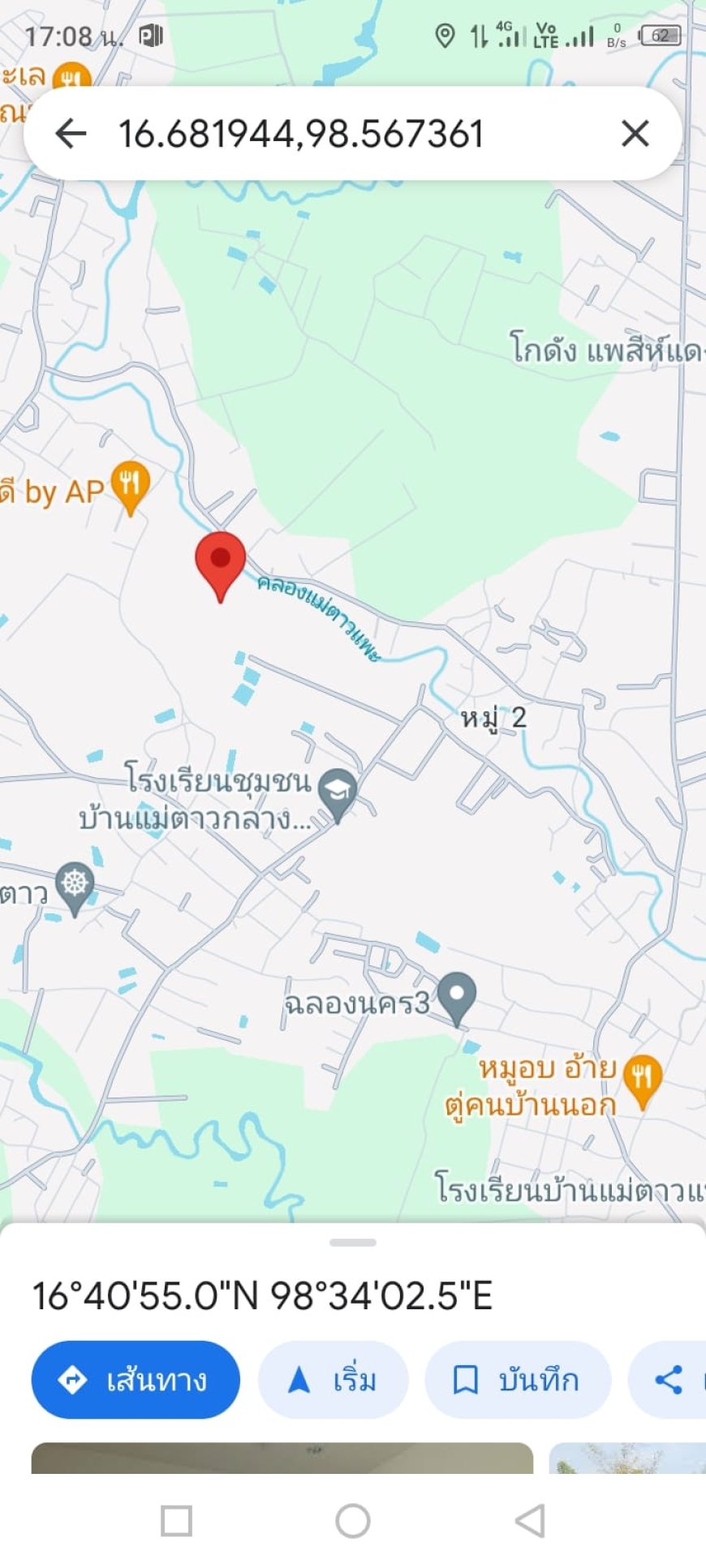Screen dimensions: 706x1568
Task: Share this location
Action: coord(669,1380)
